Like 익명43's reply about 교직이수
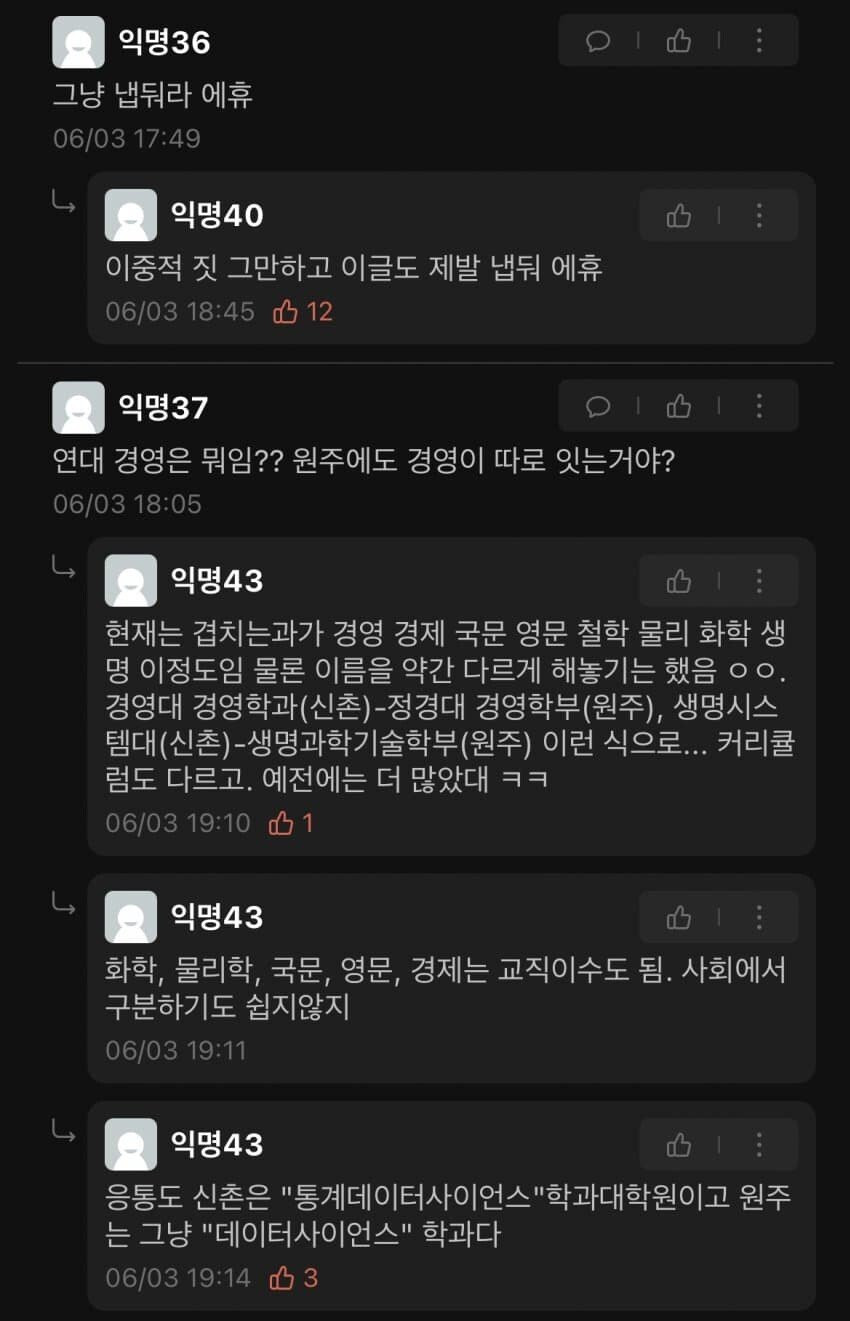Image resolution: width=850 pixels, height=1321 pixels. pyautogui.click(x=679, y=917)
